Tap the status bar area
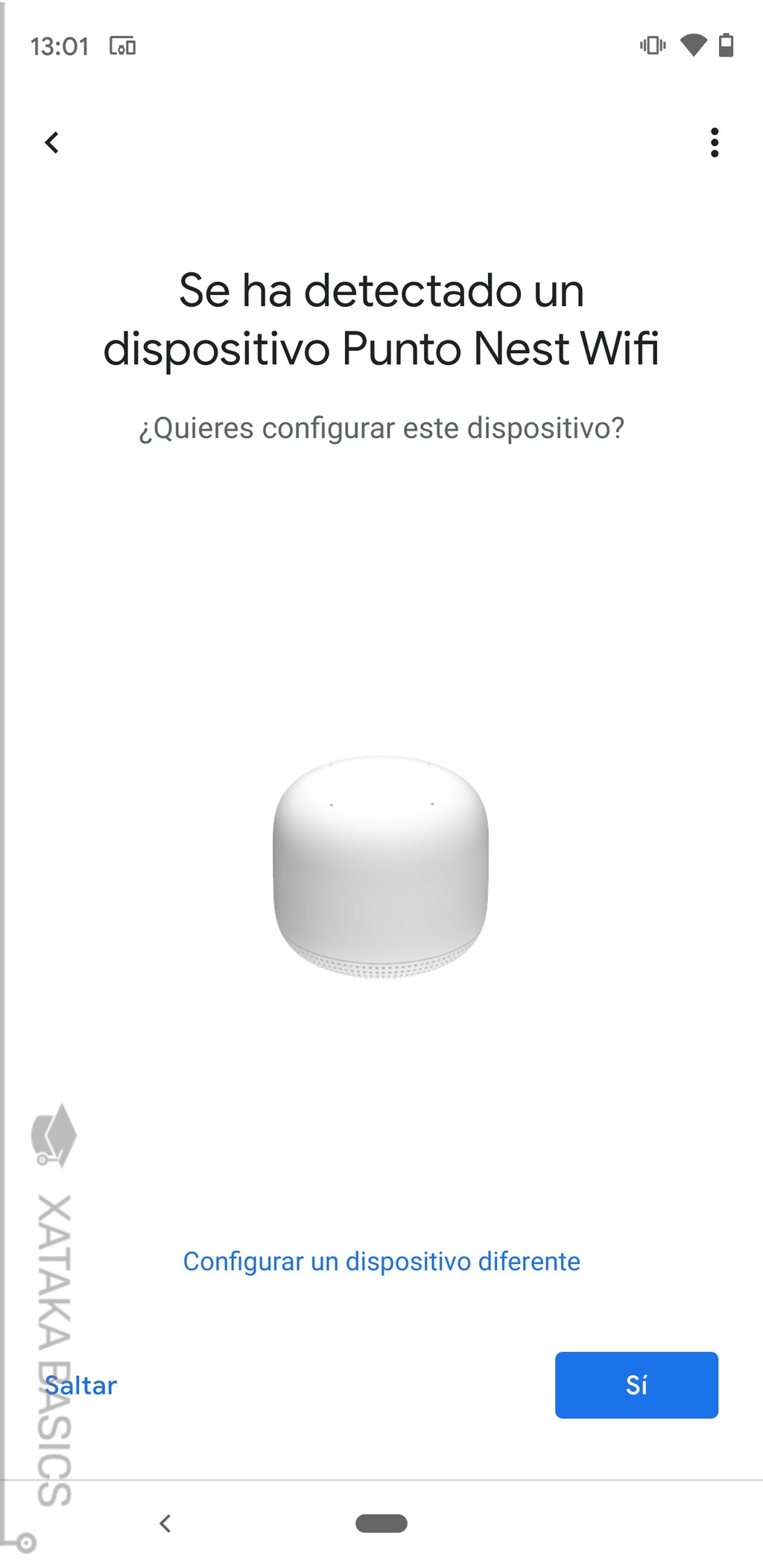The height and width of the screenshot is (1568, 763). click(381, 45)
